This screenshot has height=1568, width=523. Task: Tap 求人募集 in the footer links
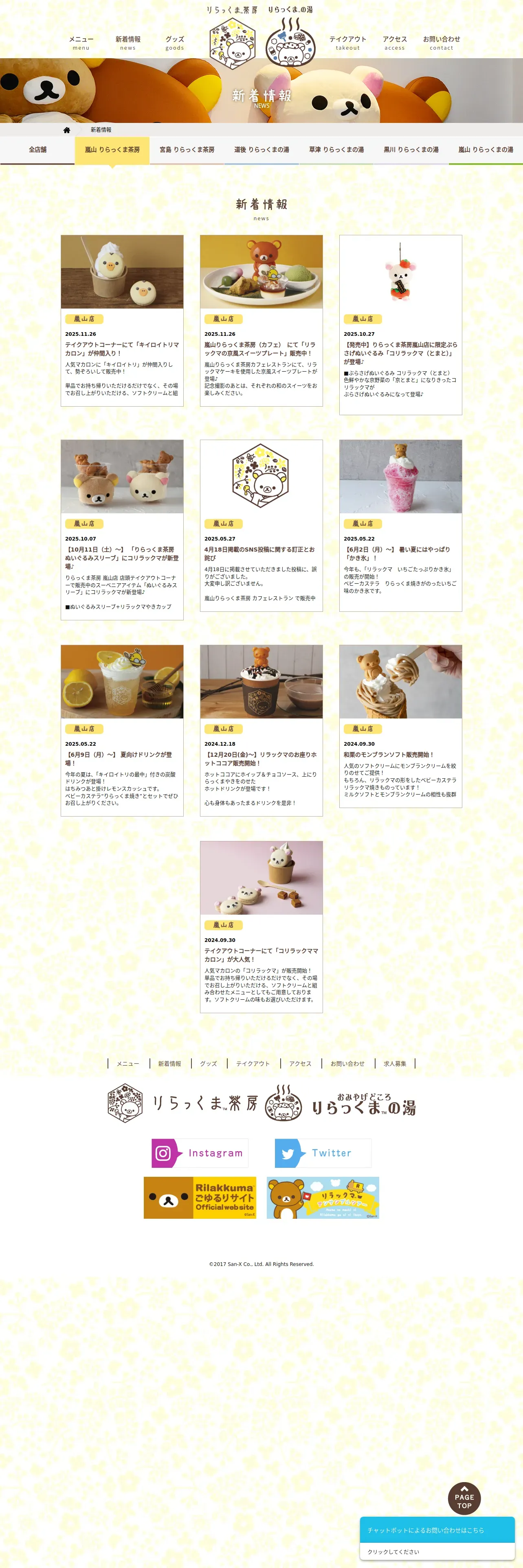tap(395, 1063)
